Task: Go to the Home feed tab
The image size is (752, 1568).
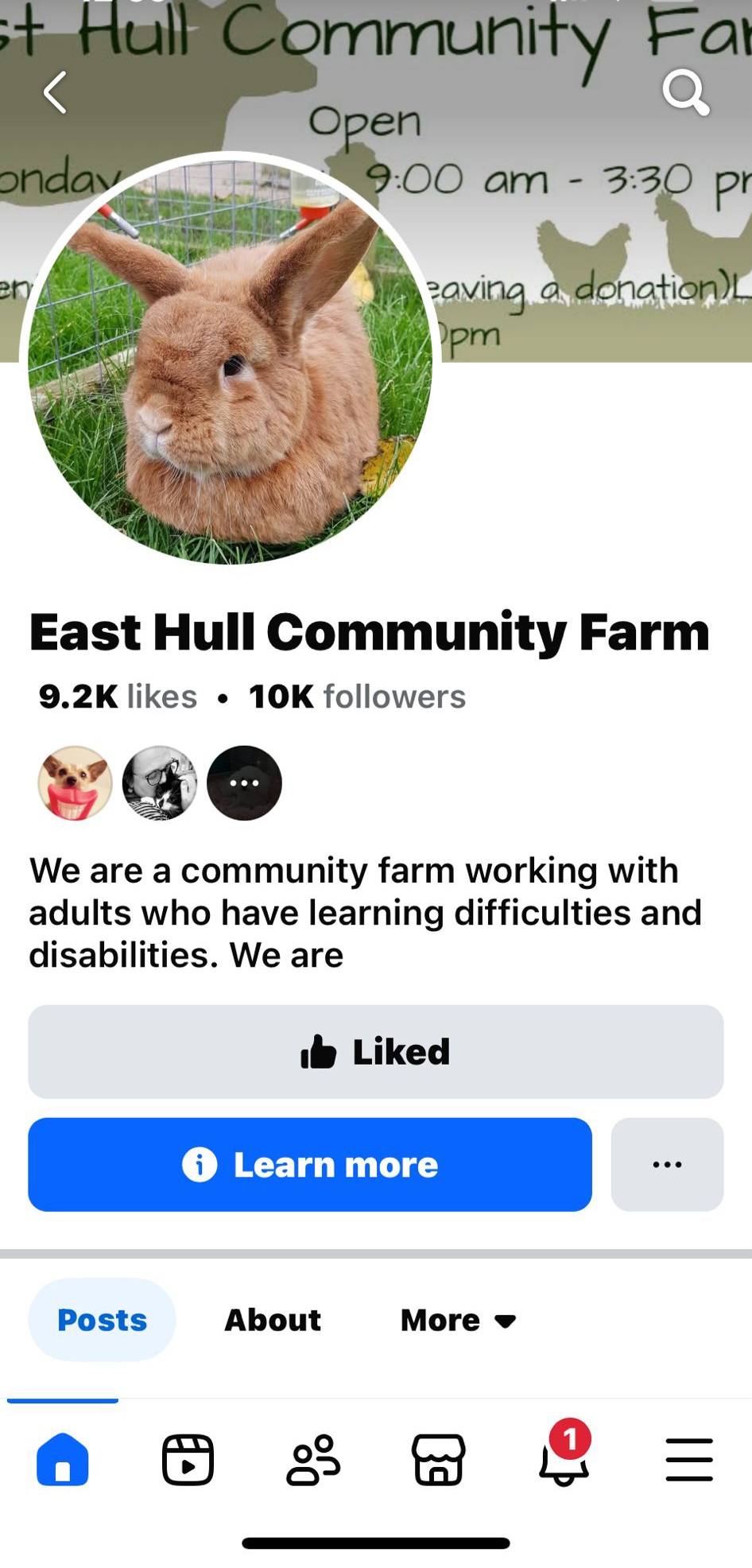Action: point(62,1459)
